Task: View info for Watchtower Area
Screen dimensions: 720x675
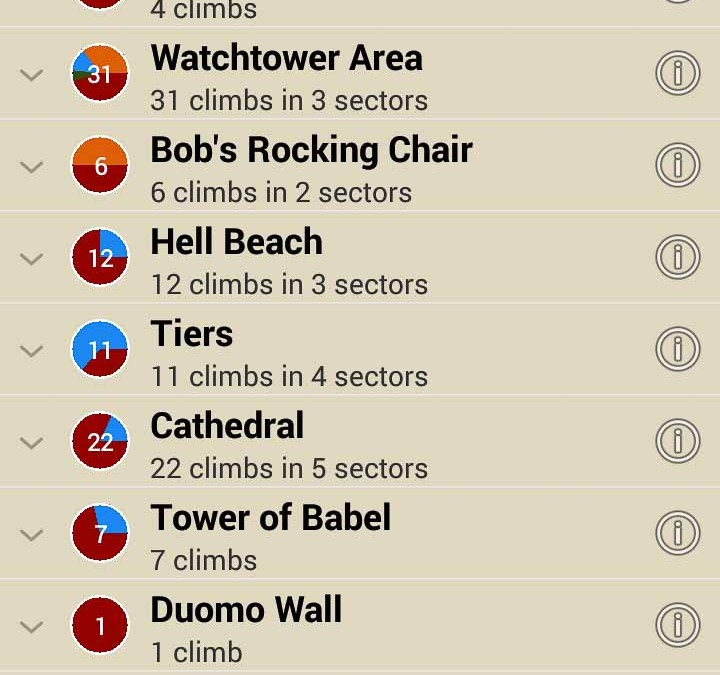Action: pos(677,74)
